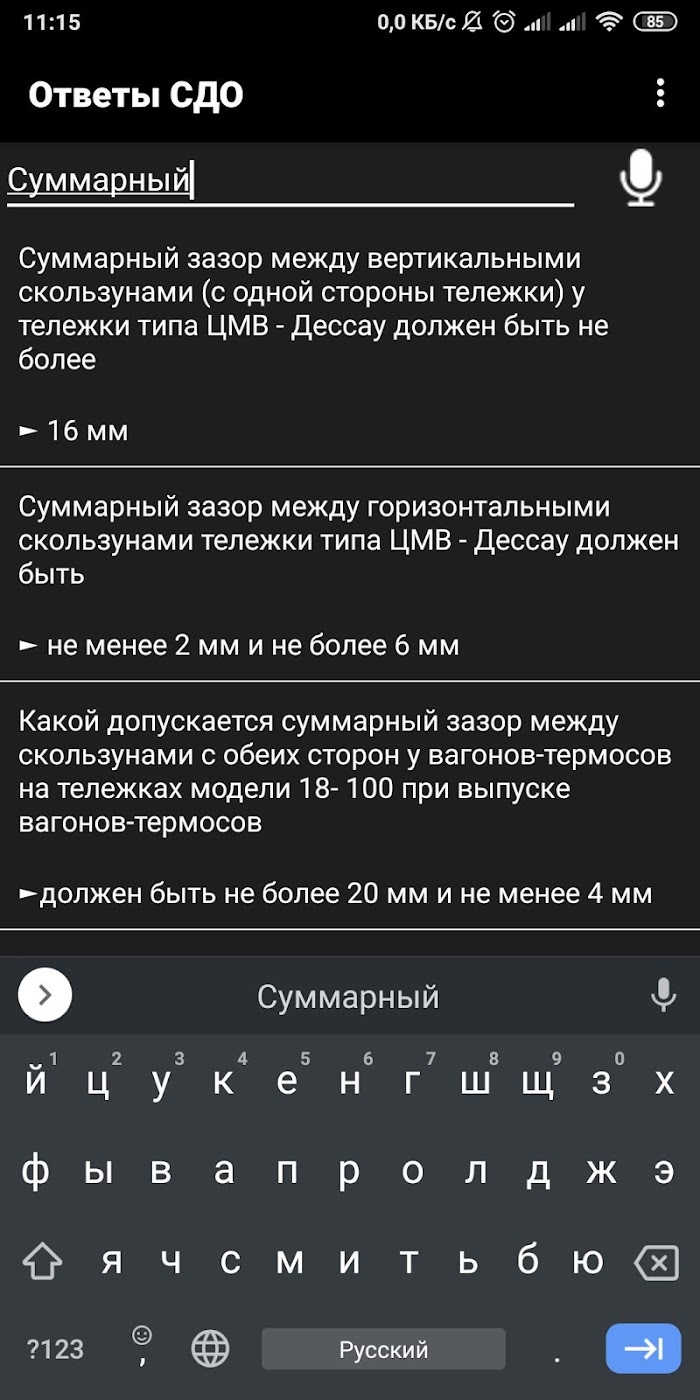Image resolution: width=700 pixels, height=1400 pixels.
Task: Hit the backspace key on keyboard
Action: pos(657,1263)
